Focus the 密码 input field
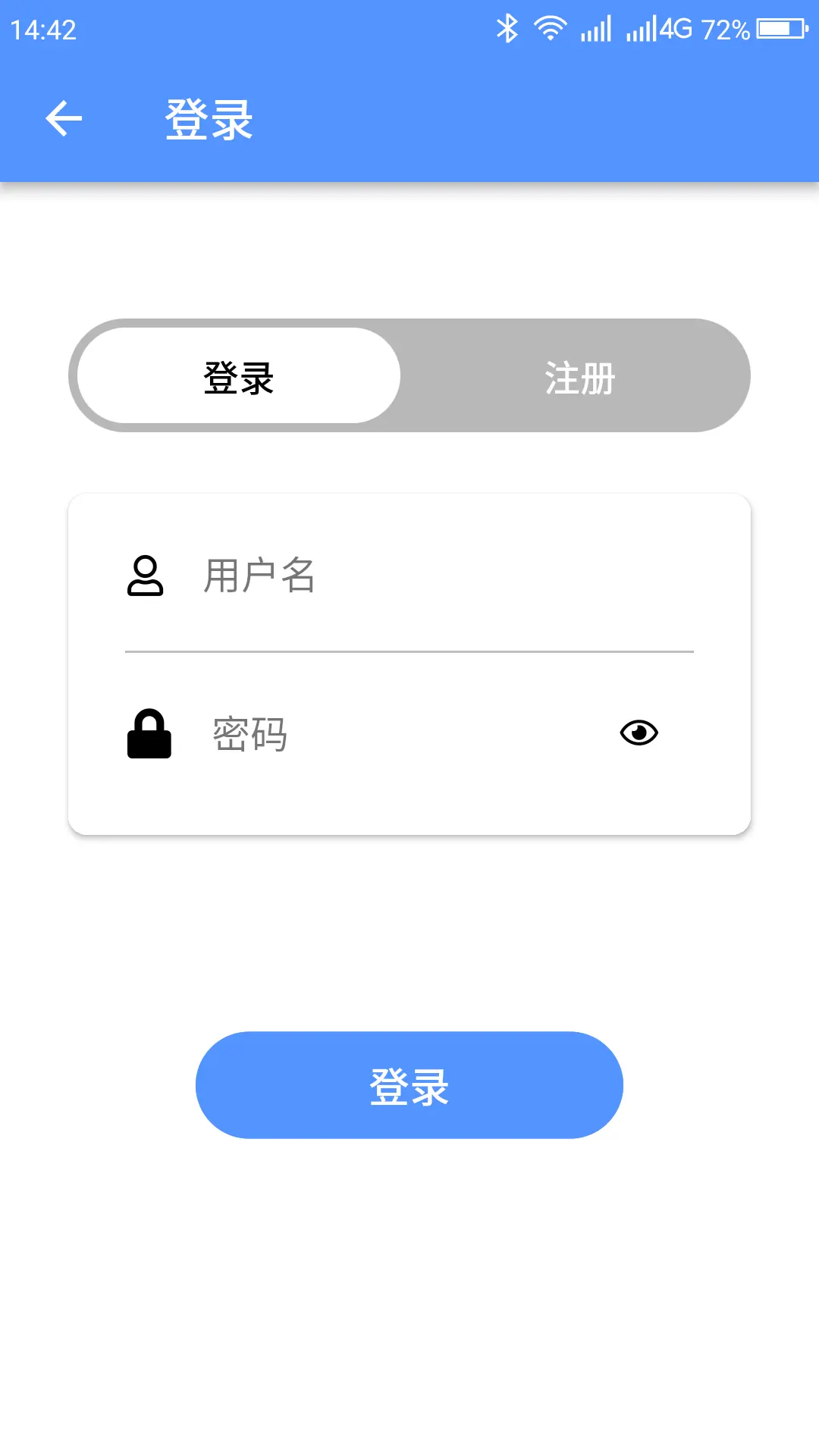Image resolution: width=819 pixels, height=1456 pixels. (402, 733)
